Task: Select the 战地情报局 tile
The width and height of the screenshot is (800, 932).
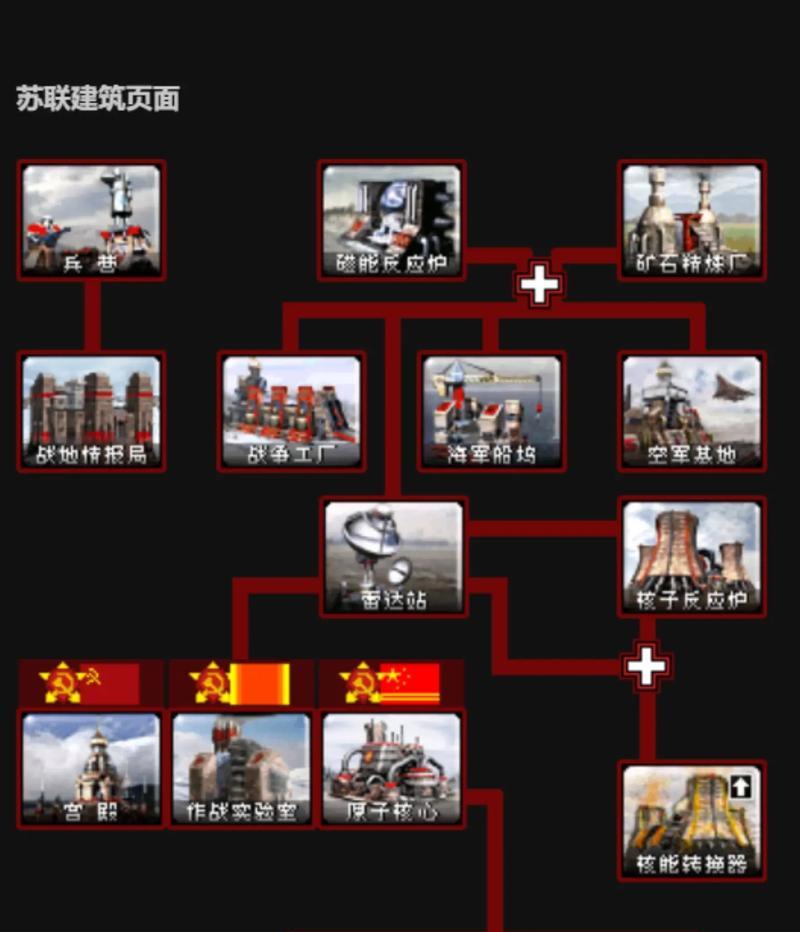Action: [x=91, y=411]
